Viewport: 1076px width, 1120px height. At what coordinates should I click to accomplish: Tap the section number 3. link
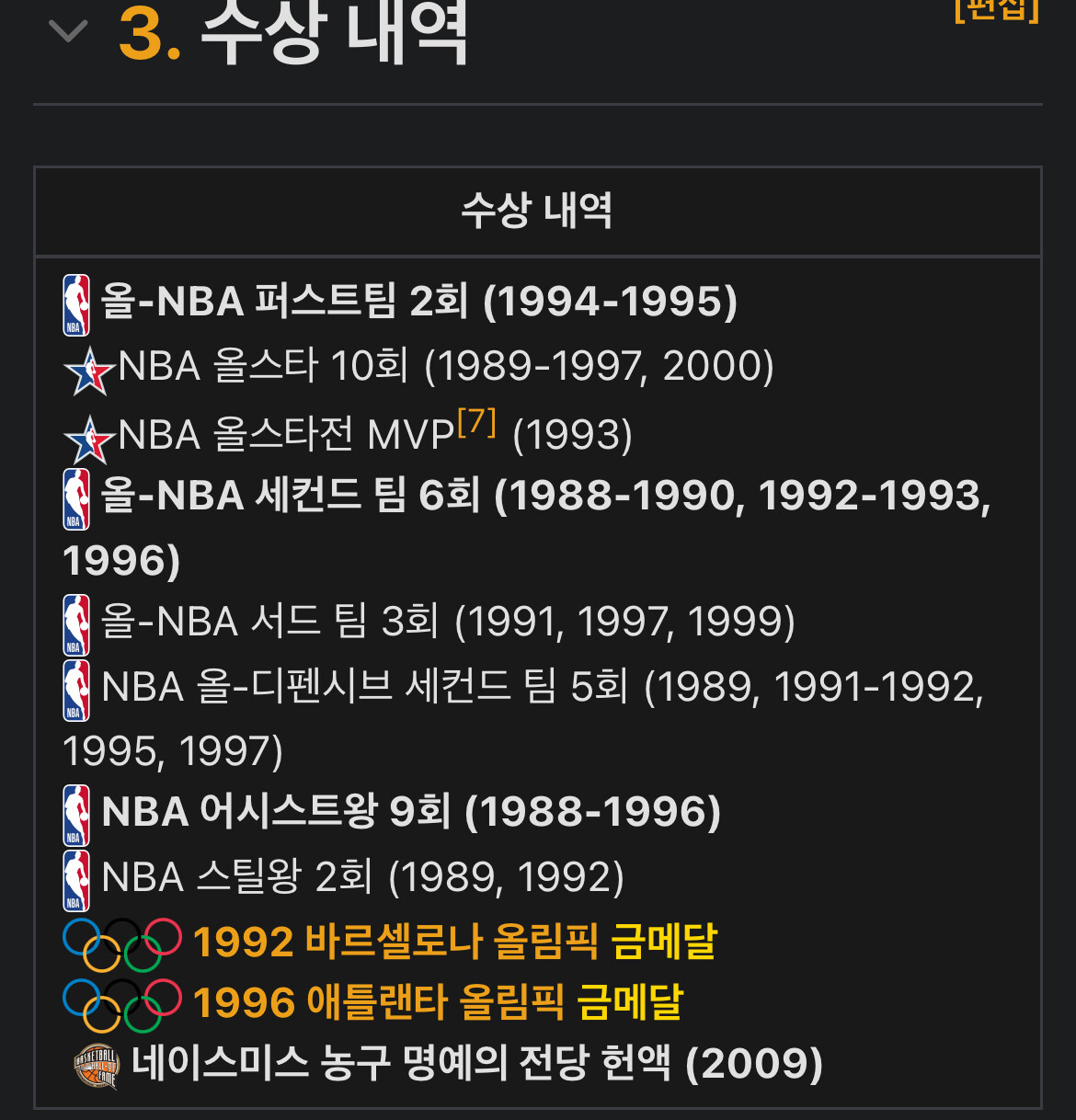coord(149,35)
